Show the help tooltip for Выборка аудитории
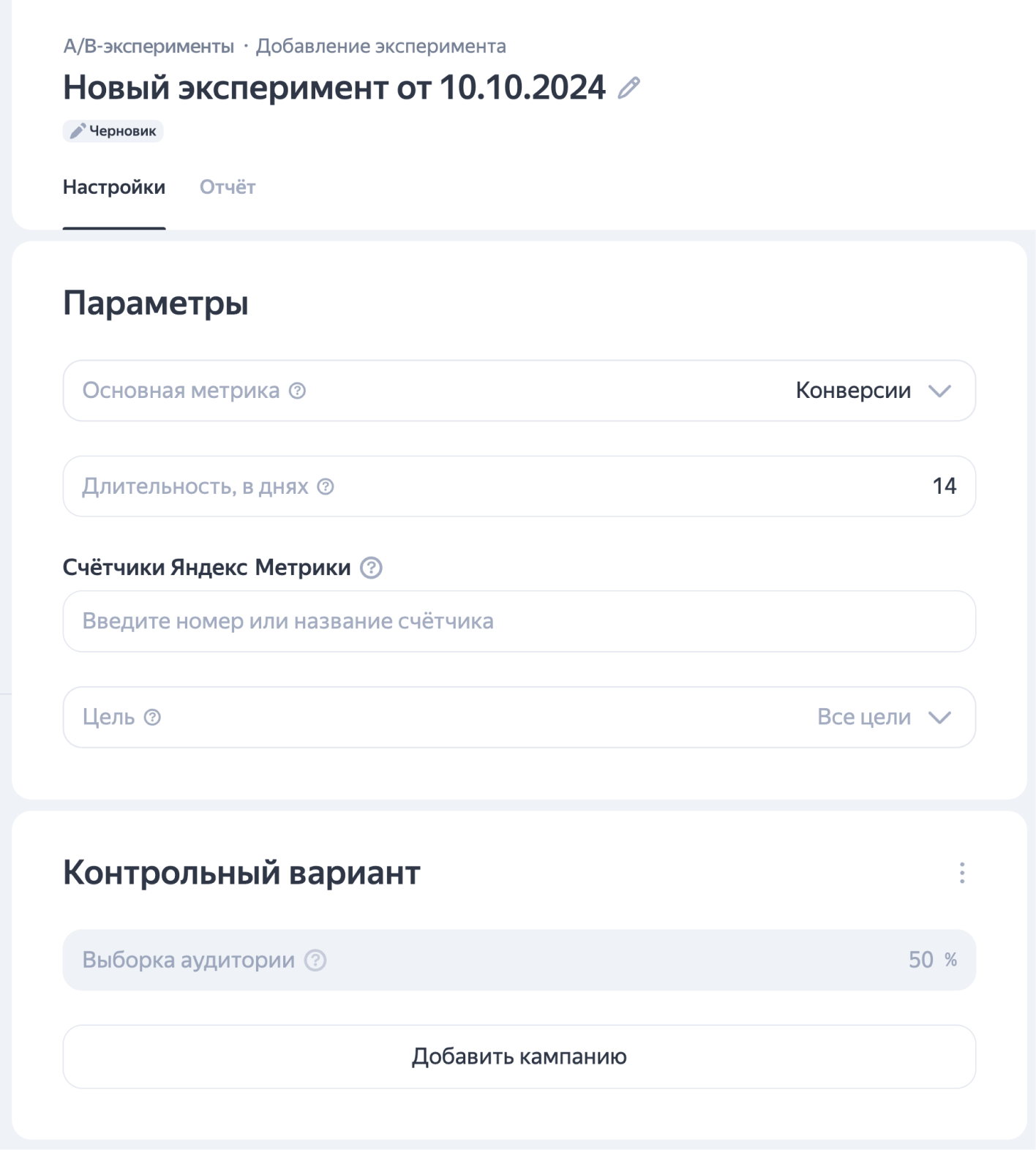Viewport: 1036px width, 1150px height. (315, 960)
